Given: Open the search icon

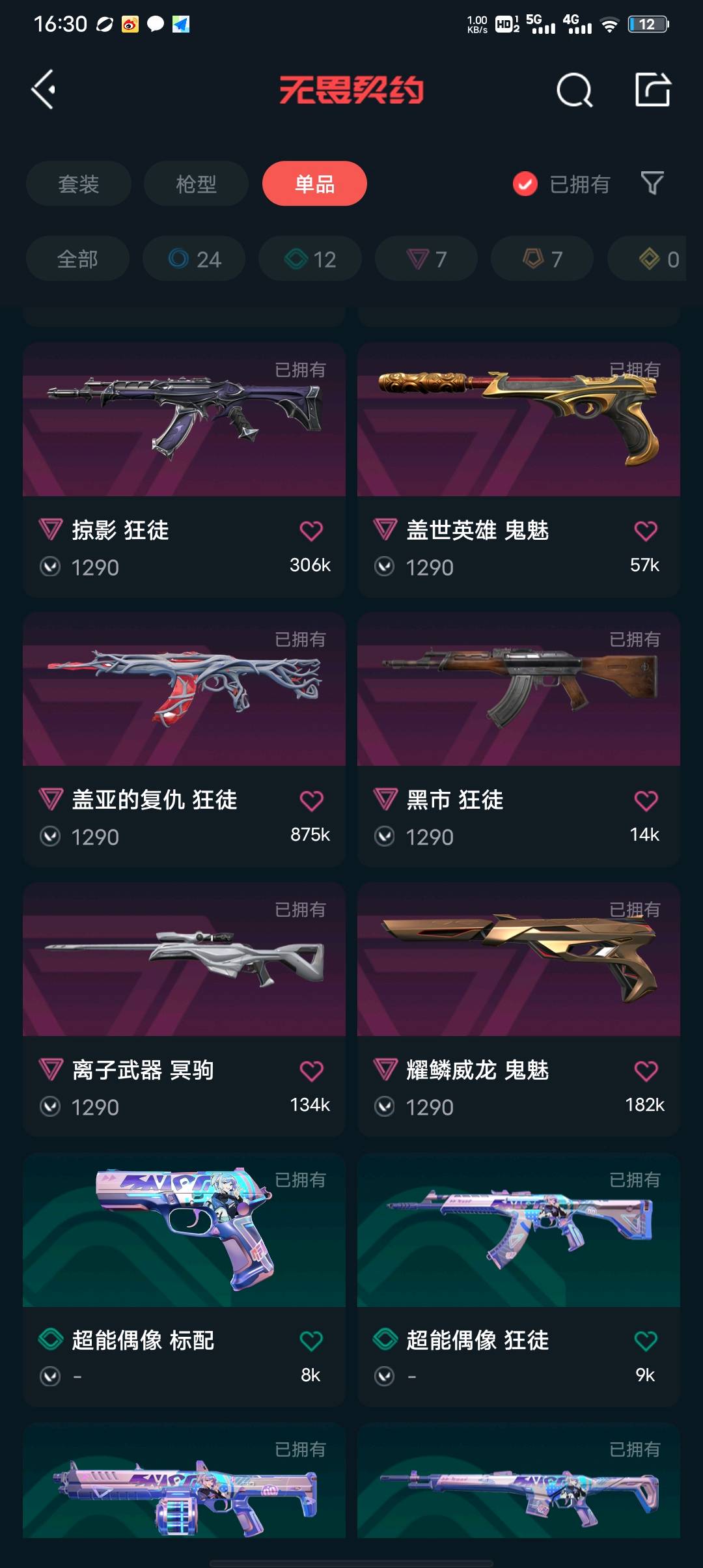Looking at the screenshot, I should tap(574, 90).
